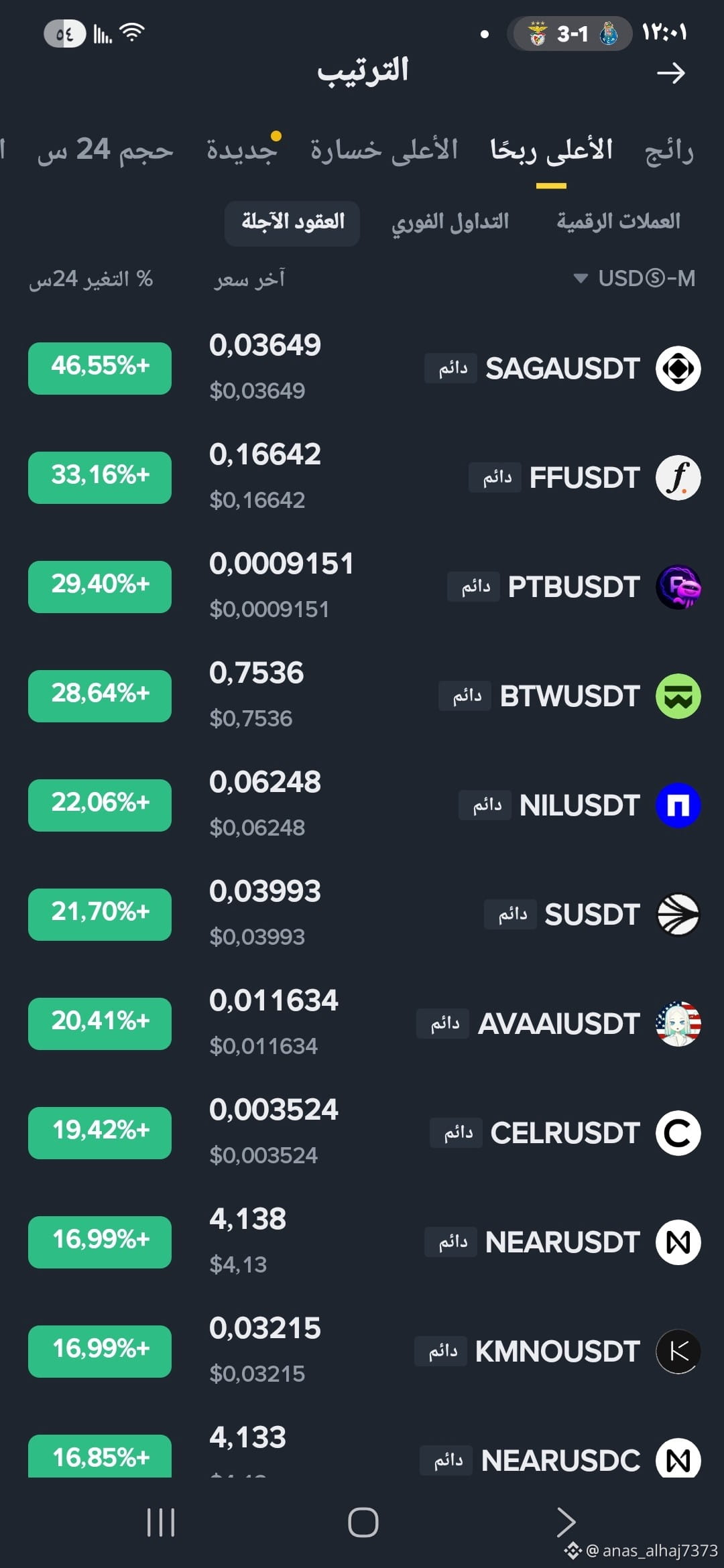
Task: Open SUSDT contract row
Action: 362,914
